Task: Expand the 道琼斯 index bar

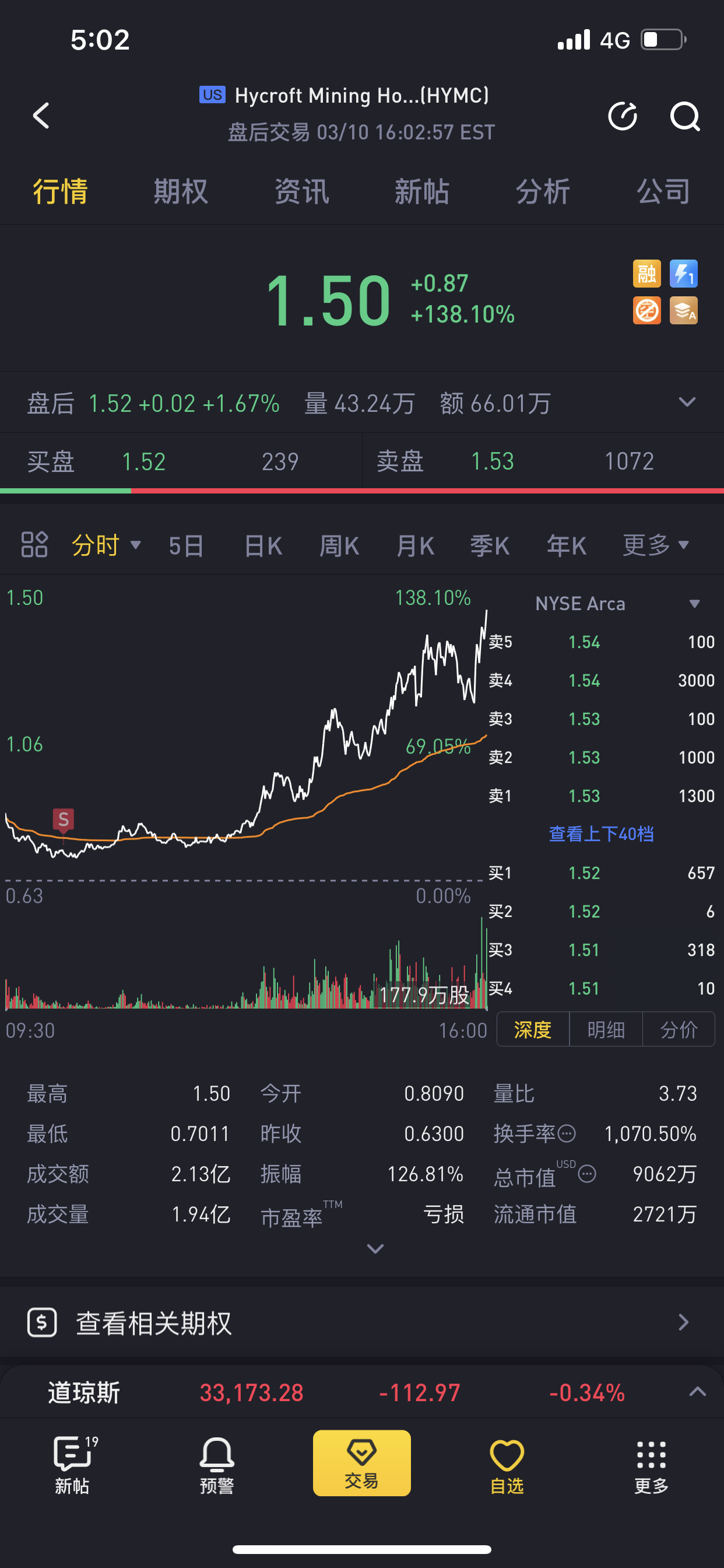Action: pos(697,1392)
